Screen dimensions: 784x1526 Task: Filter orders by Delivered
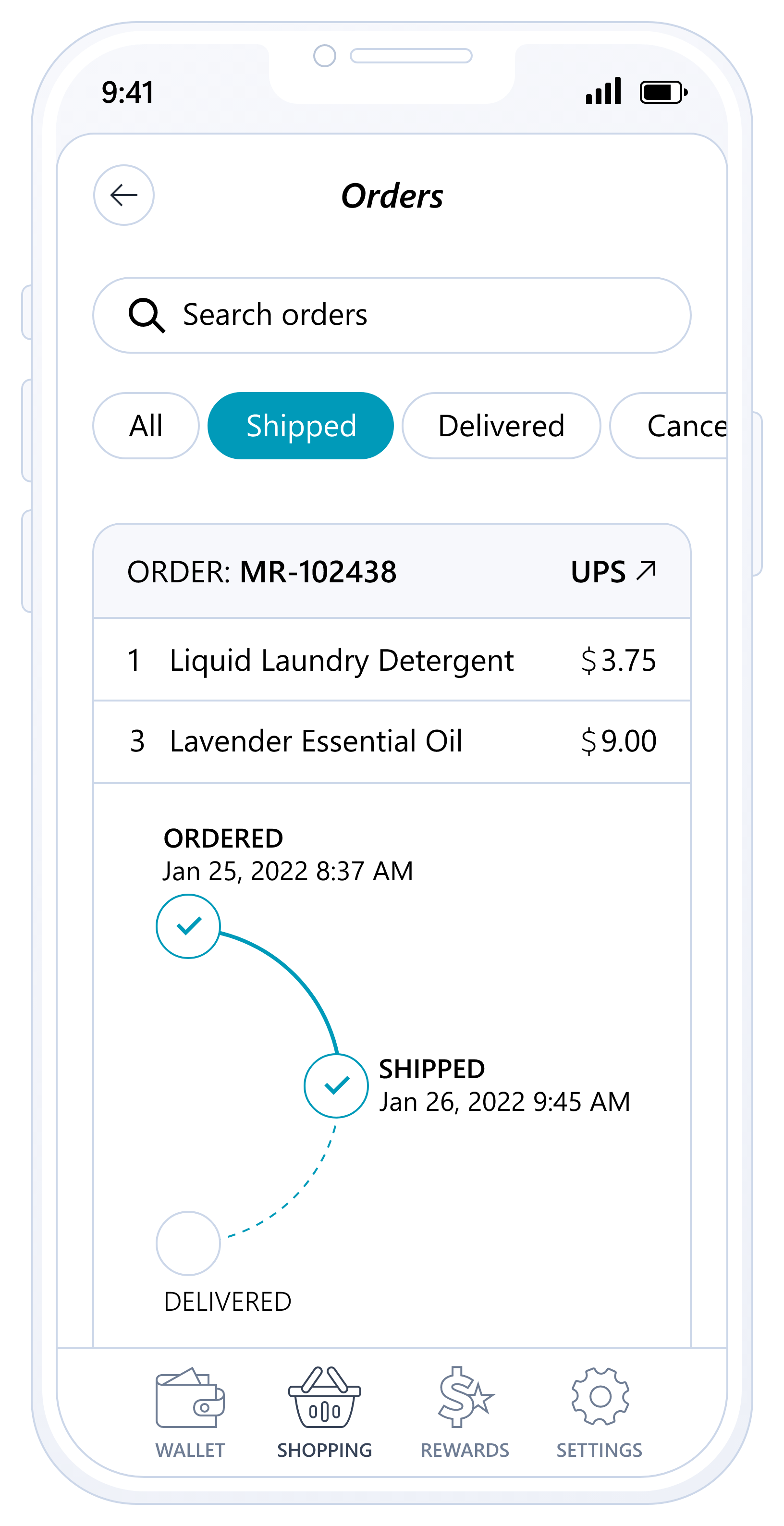501,426
